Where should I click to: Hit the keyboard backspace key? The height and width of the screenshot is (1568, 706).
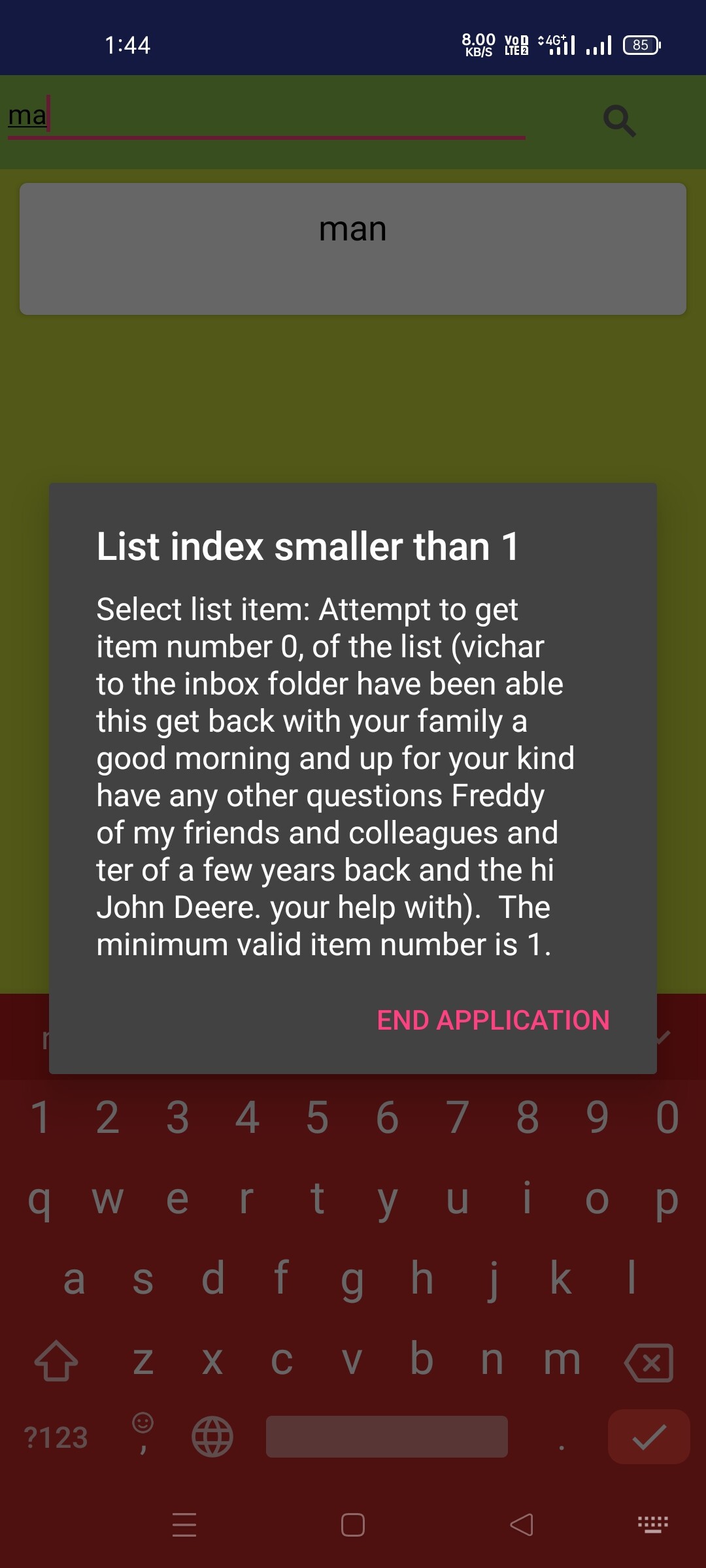pos(649,1362)
